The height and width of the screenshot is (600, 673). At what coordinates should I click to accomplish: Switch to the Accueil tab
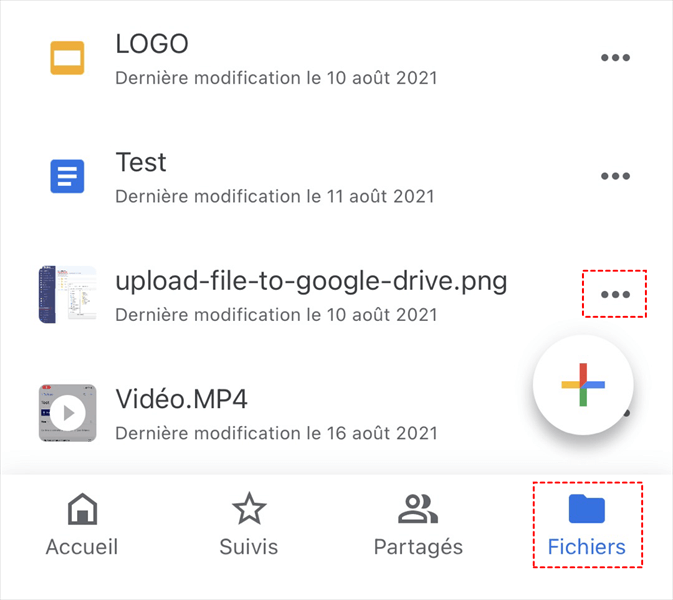[82, 526]
